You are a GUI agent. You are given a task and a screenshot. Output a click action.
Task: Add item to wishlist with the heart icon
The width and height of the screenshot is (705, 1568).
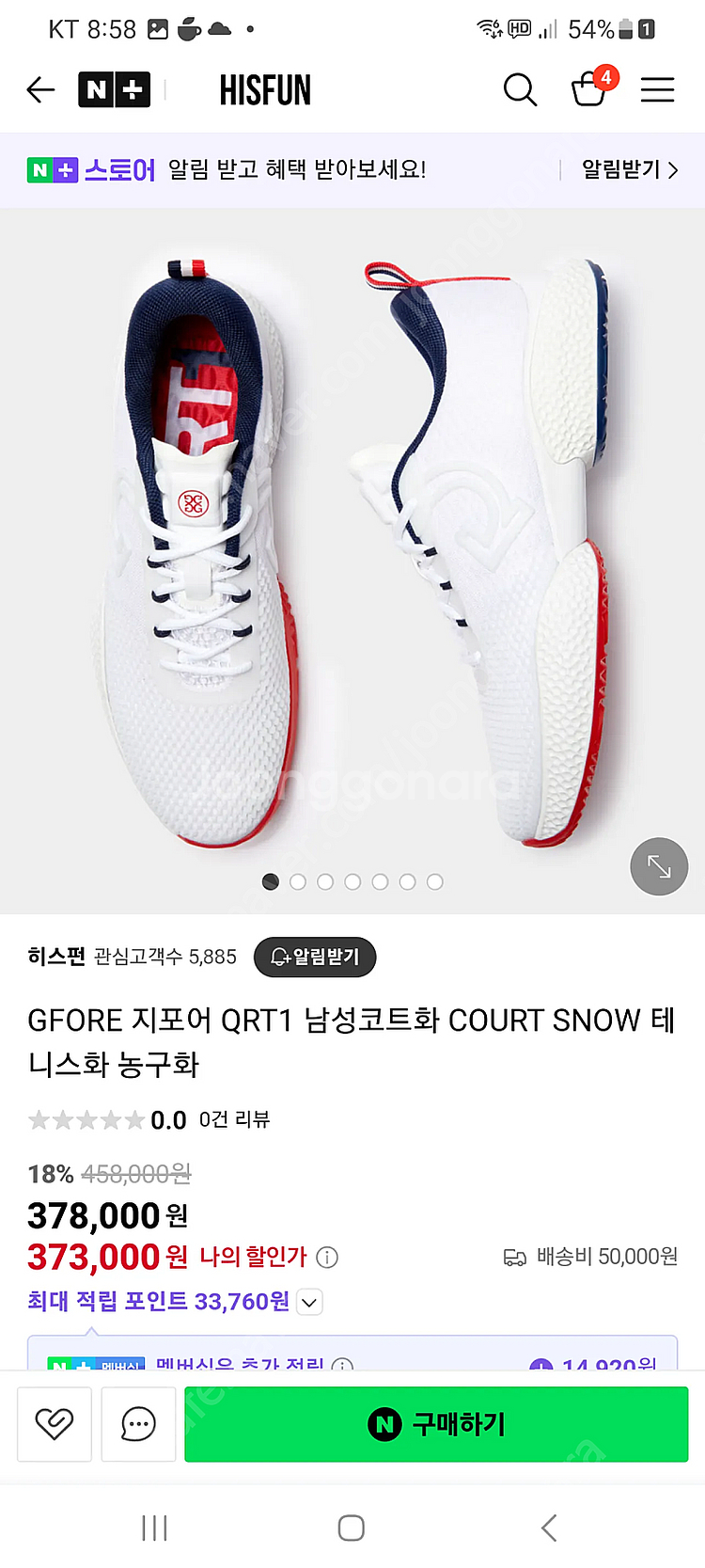pos(54,1424)
